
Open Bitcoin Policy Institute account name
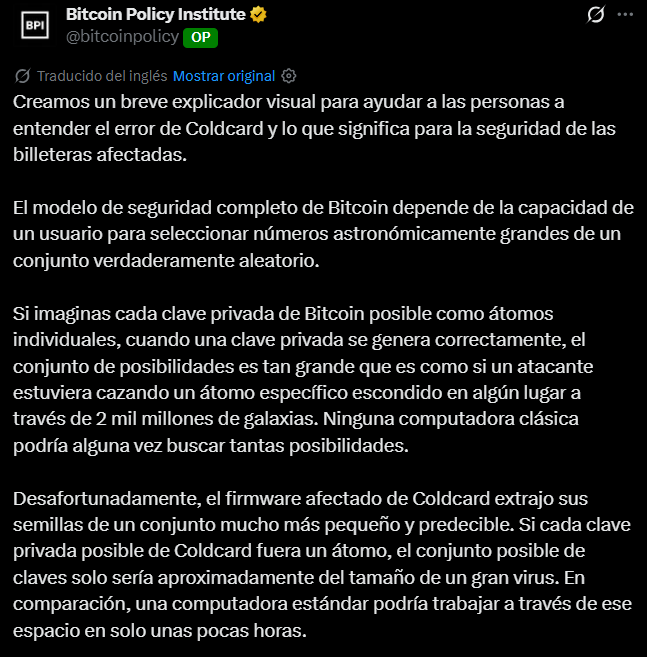click(155, 15)
